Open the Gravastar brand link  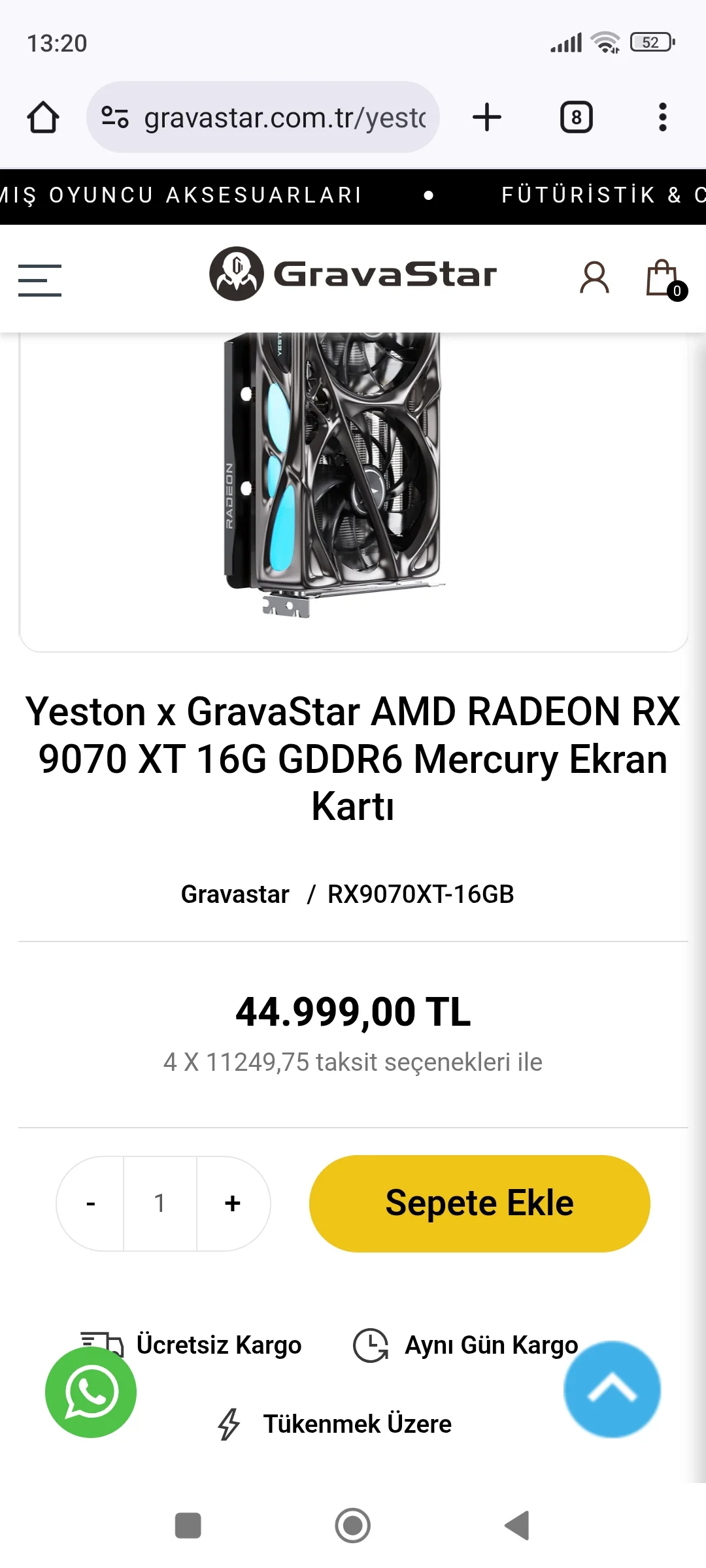coord(235,894)
